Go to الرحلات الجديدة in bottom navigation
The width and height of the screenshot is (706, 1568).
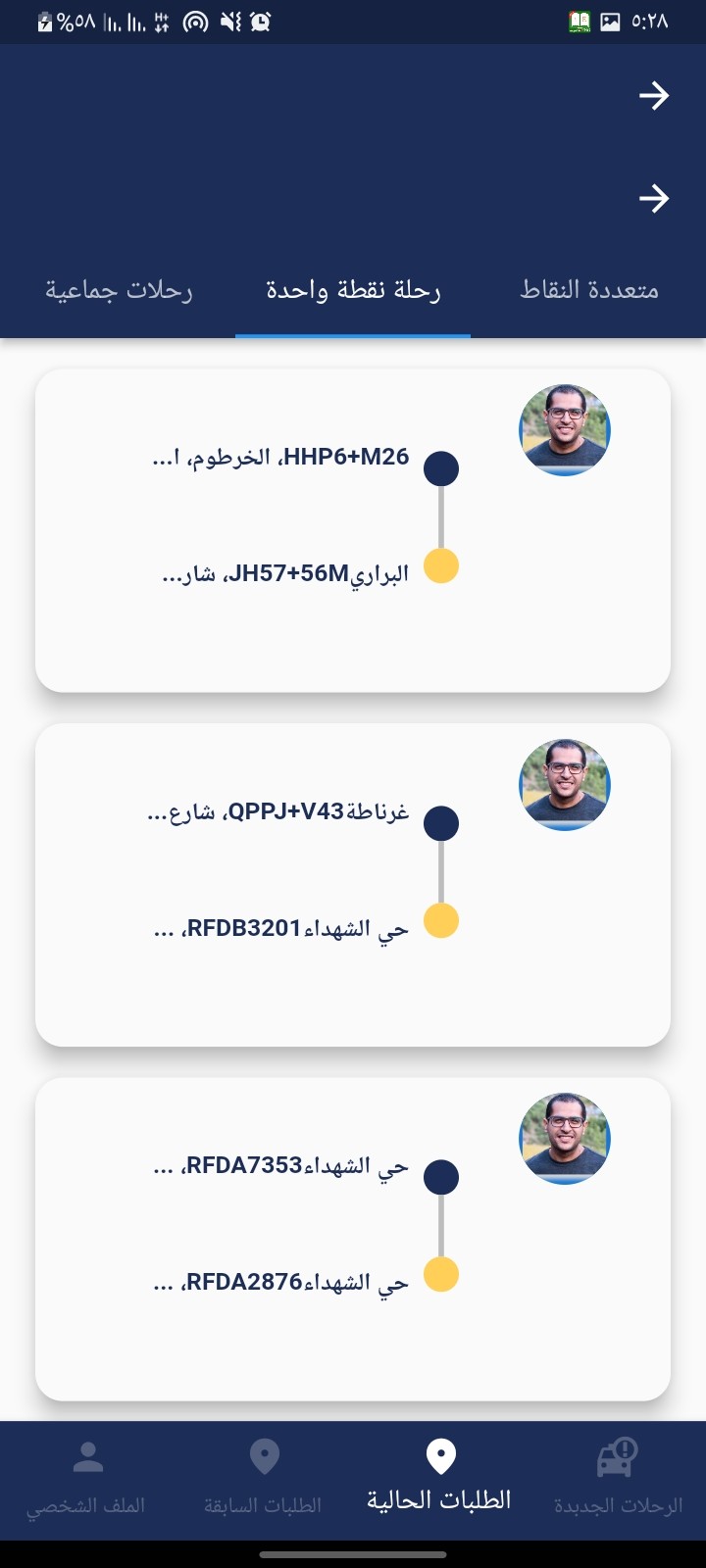(618, 1479)
